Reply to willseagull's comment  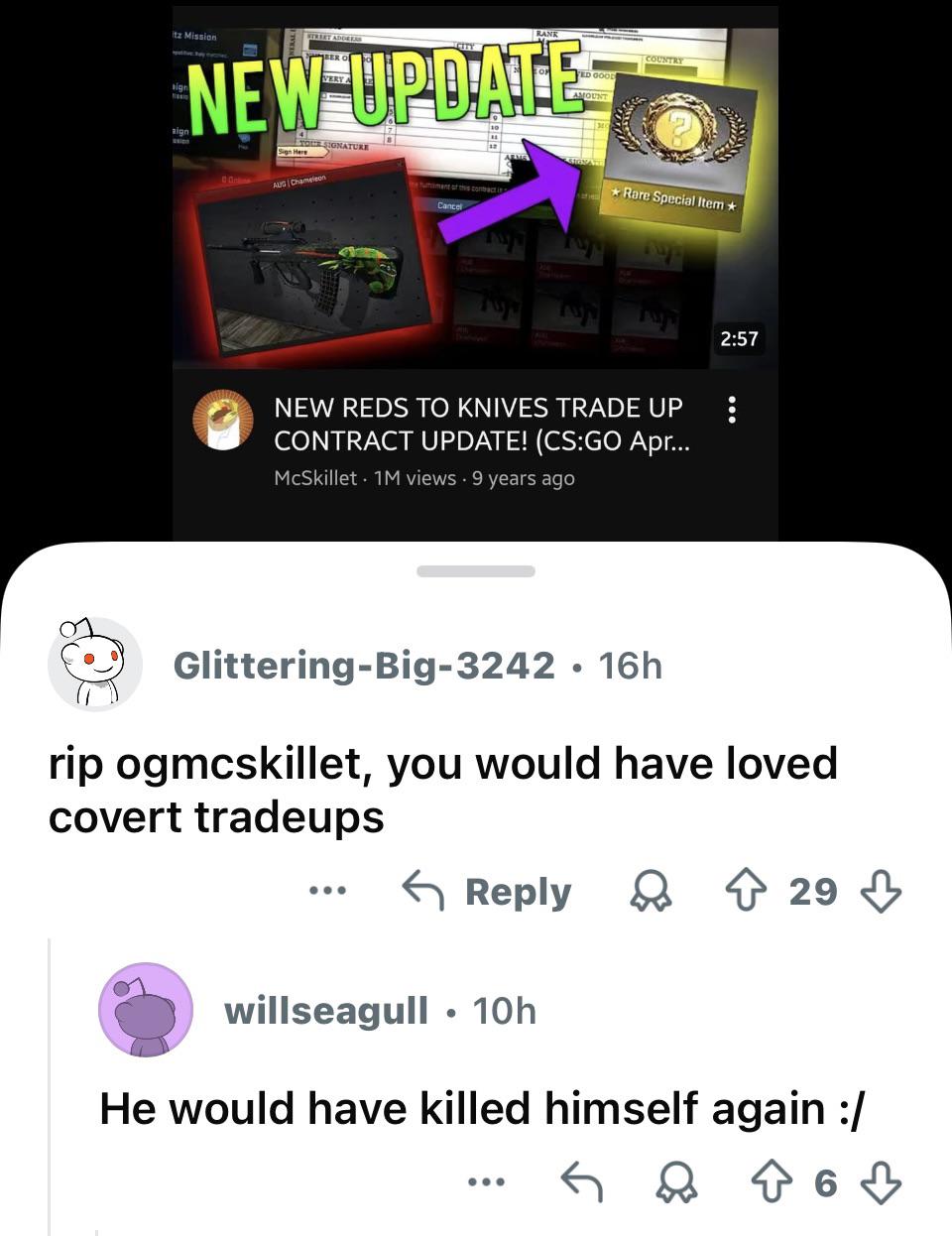coord(582,1181)
